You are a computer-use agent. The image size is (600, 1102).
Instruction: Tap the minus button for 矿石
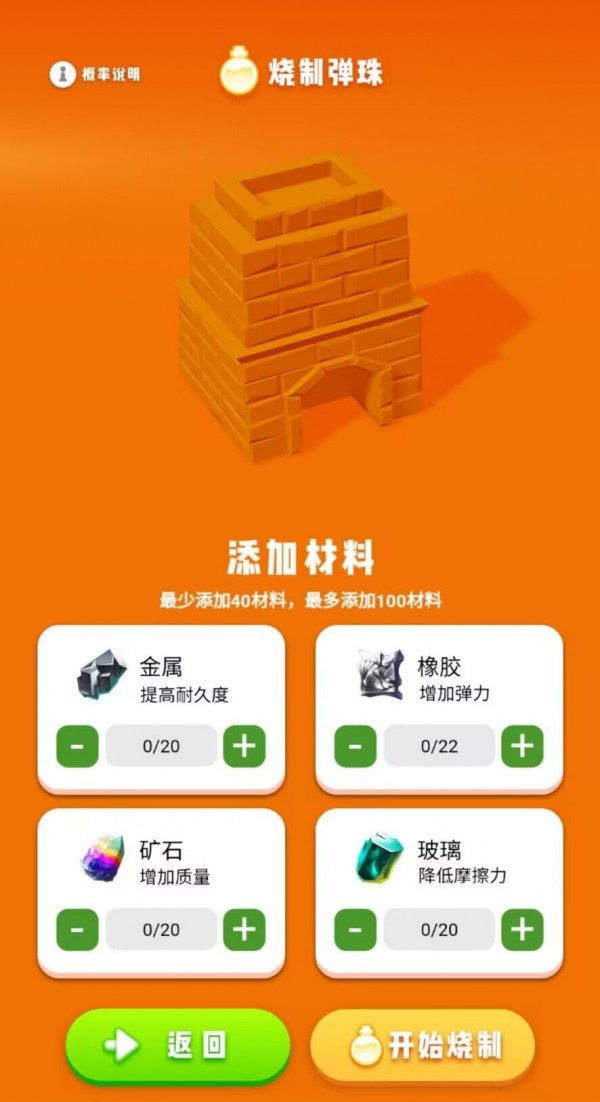point(77,930)
